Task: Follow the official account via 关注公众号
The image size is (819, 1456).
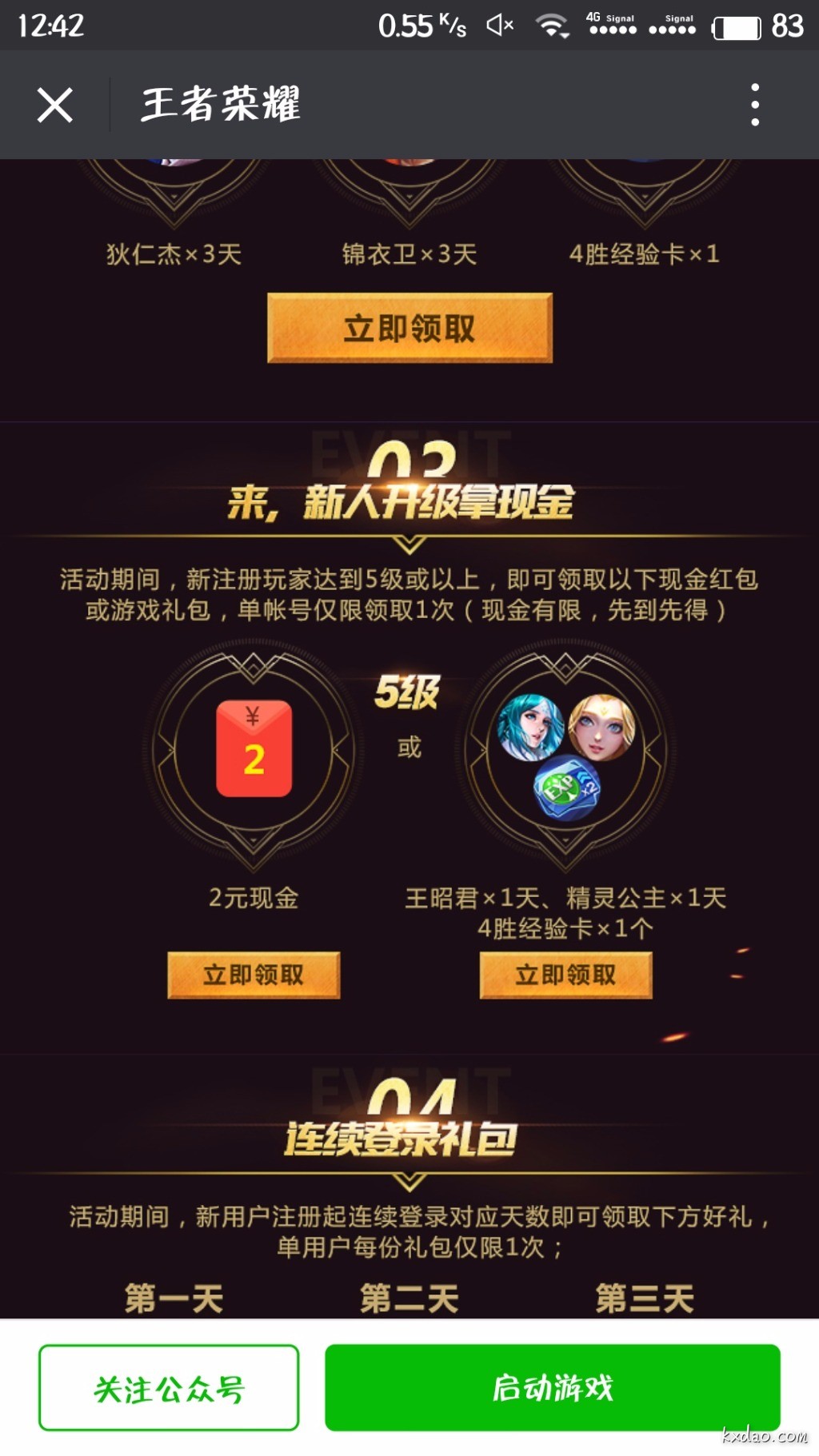Action: point(169,1388)
